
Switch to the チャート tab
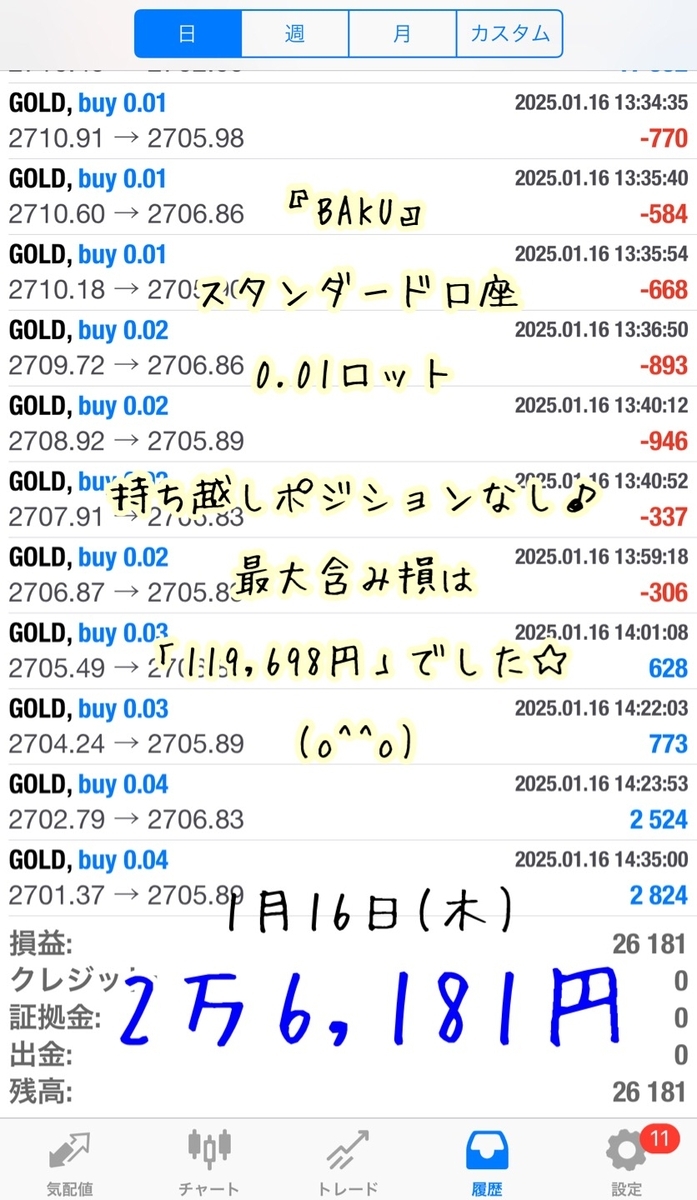(x=209, y=1160)
